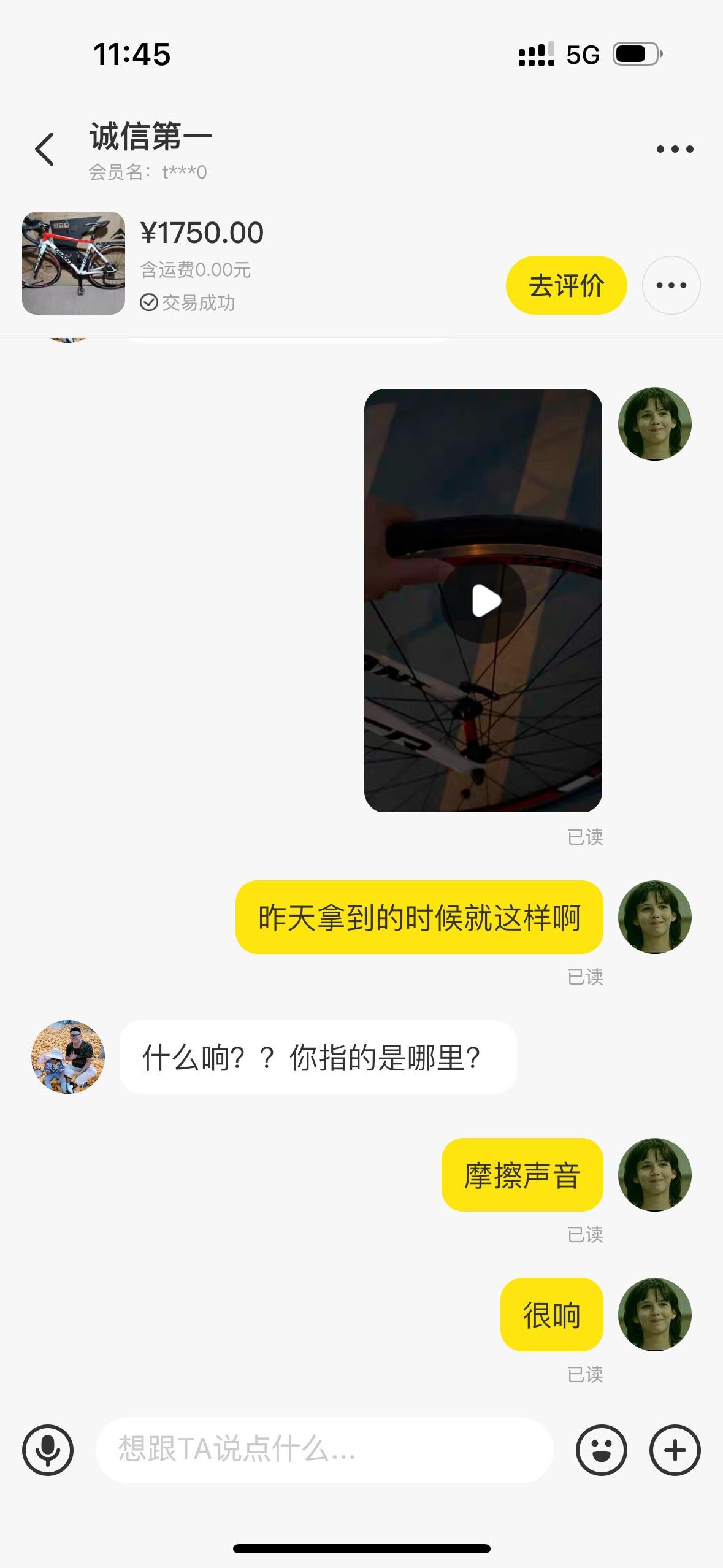Tap the 去评价 button
Screen dimensions: 723x1568
point(566,285)
